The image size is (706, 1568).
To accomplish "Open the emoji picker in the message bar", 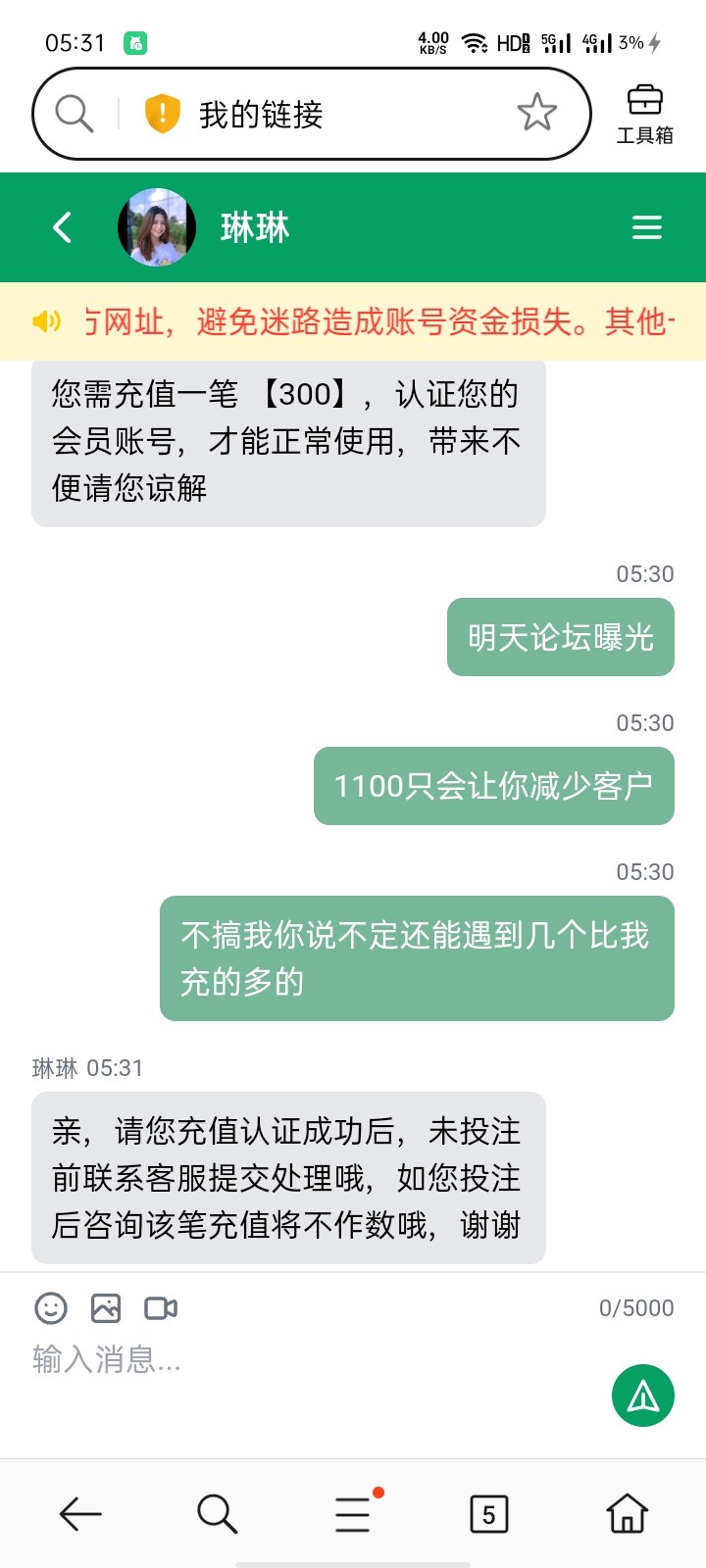I will pyautogui.click(x=49, y=1308).
